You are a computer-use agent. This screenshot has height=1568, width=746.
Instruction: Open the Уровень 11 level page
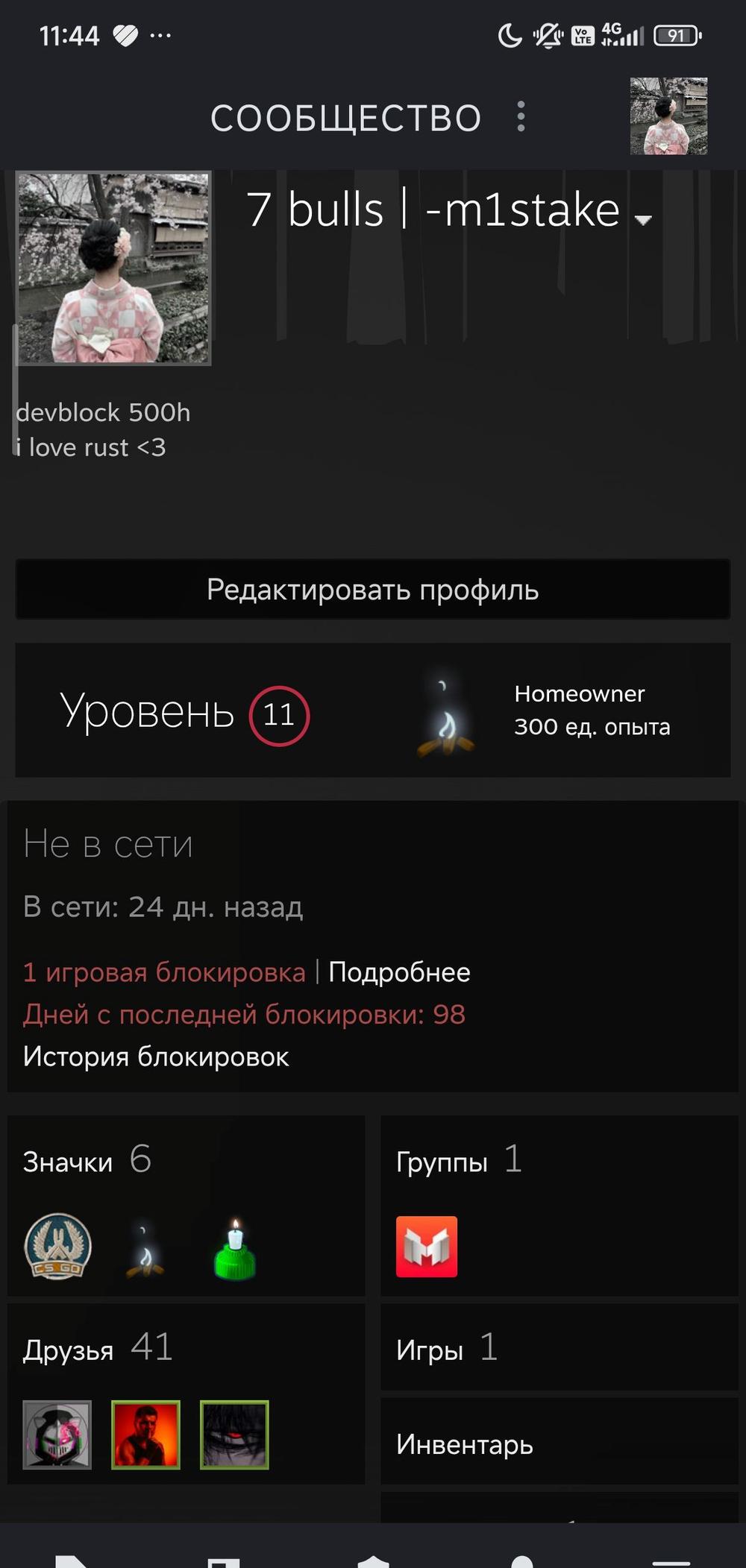point(184,713)
